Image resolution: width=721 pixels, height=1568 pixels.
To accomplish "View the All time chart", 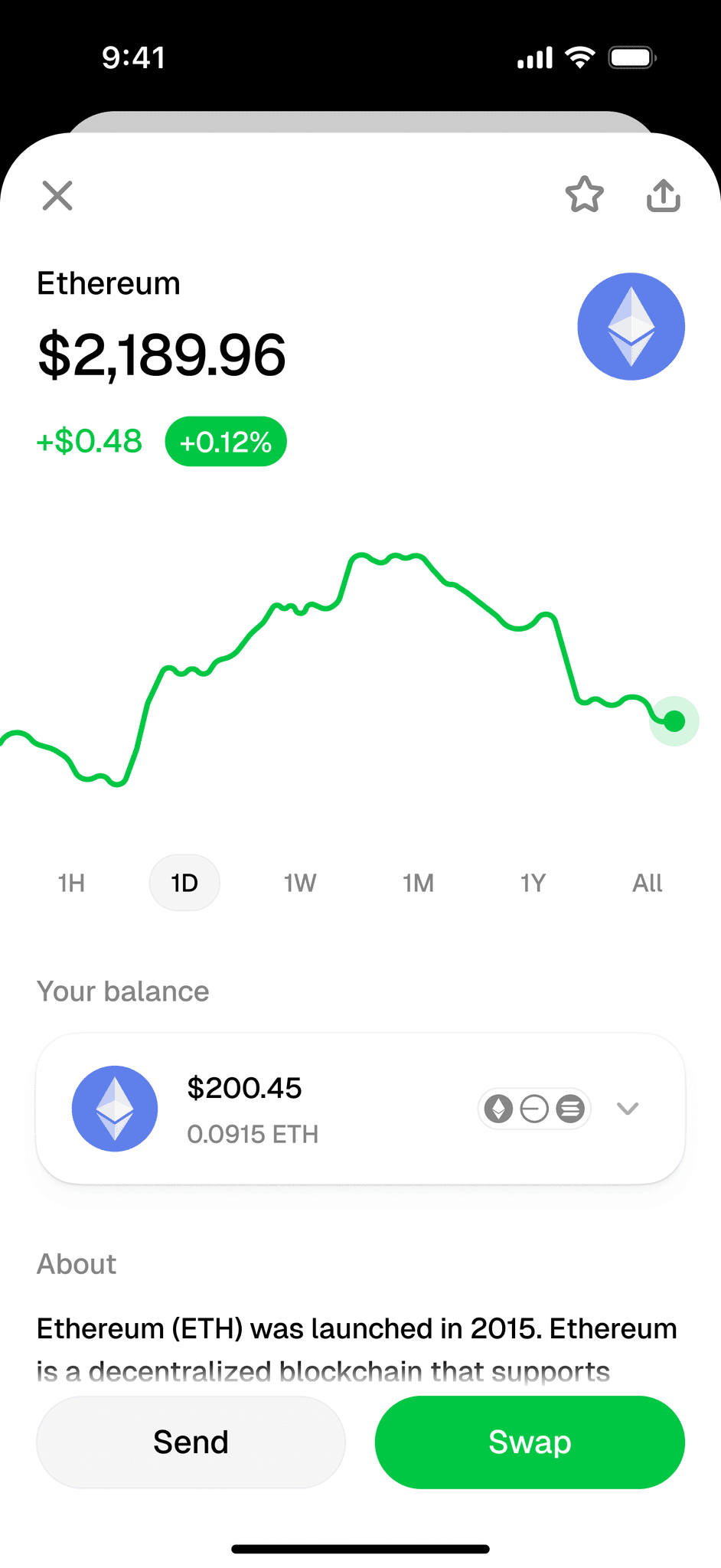I will (648, 883).
